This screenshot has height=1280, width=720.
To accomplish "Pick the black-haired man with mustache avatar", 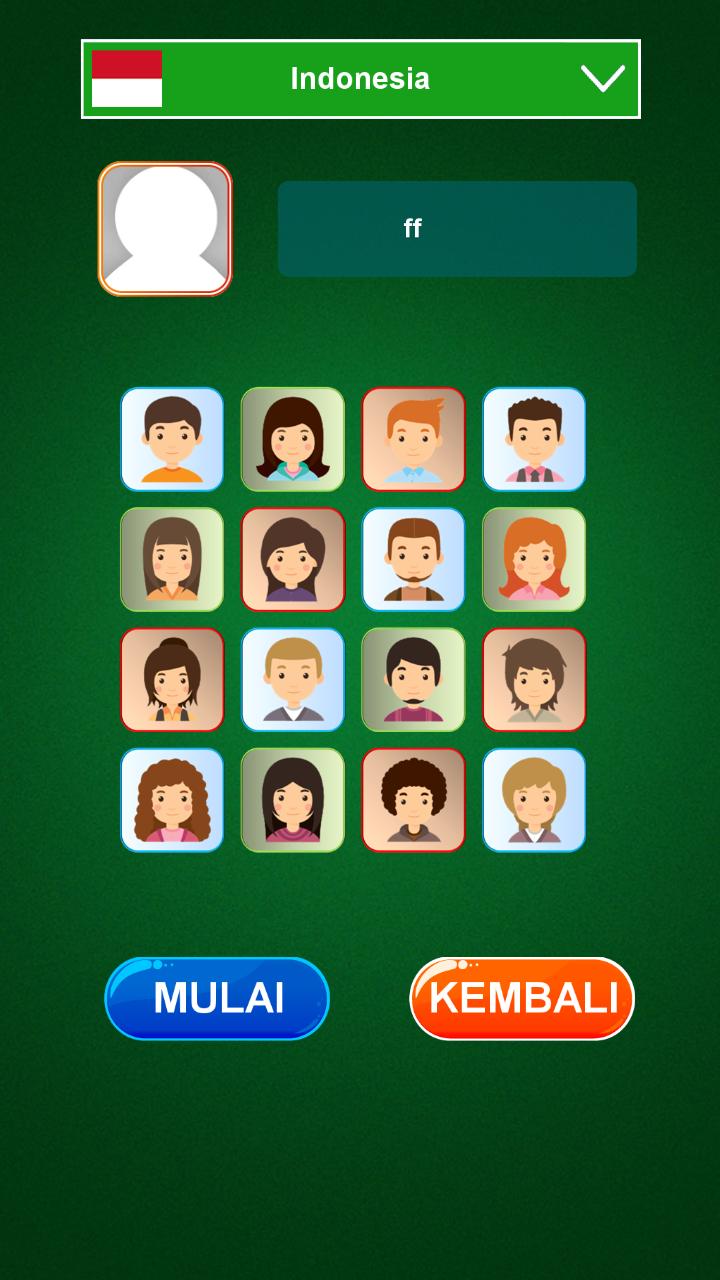I will [x=413, y=680].
